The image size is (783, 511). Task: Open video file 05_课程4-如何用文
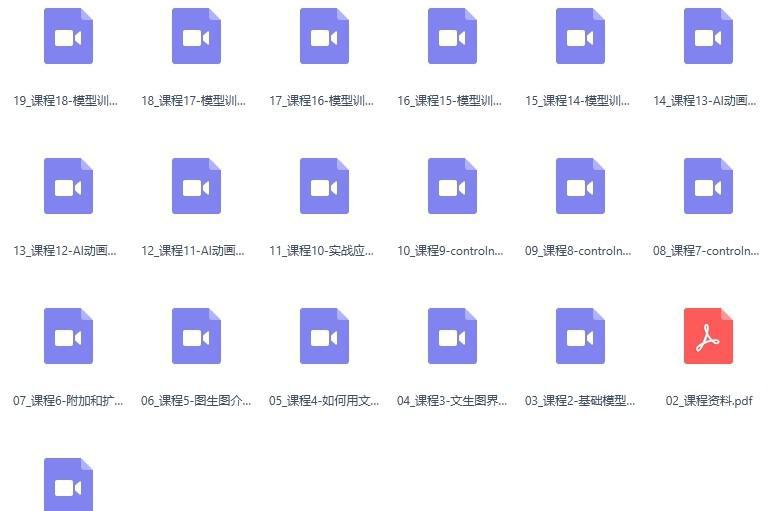[324, 337]
